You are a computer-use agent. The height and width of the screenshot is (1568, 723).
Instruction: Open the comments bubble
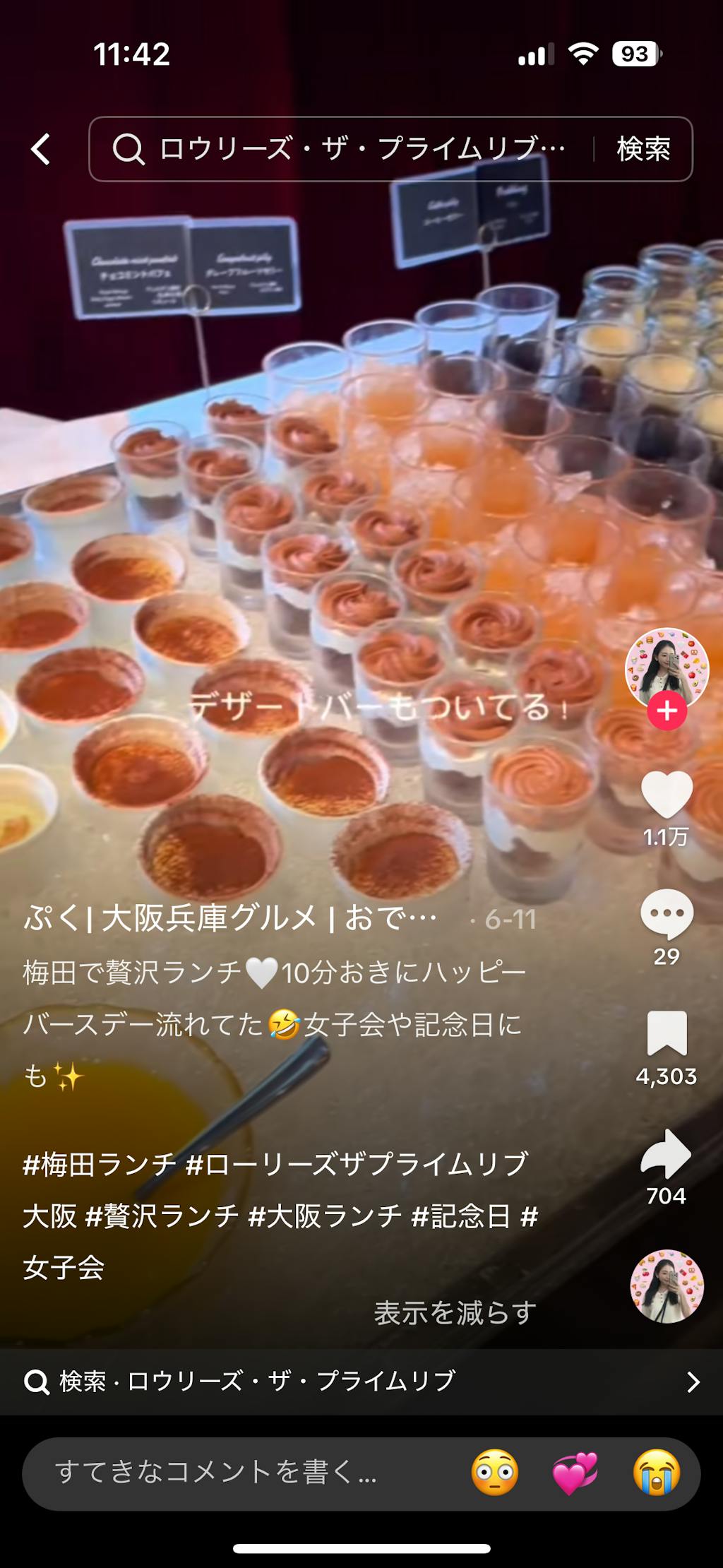pos(667,915)
